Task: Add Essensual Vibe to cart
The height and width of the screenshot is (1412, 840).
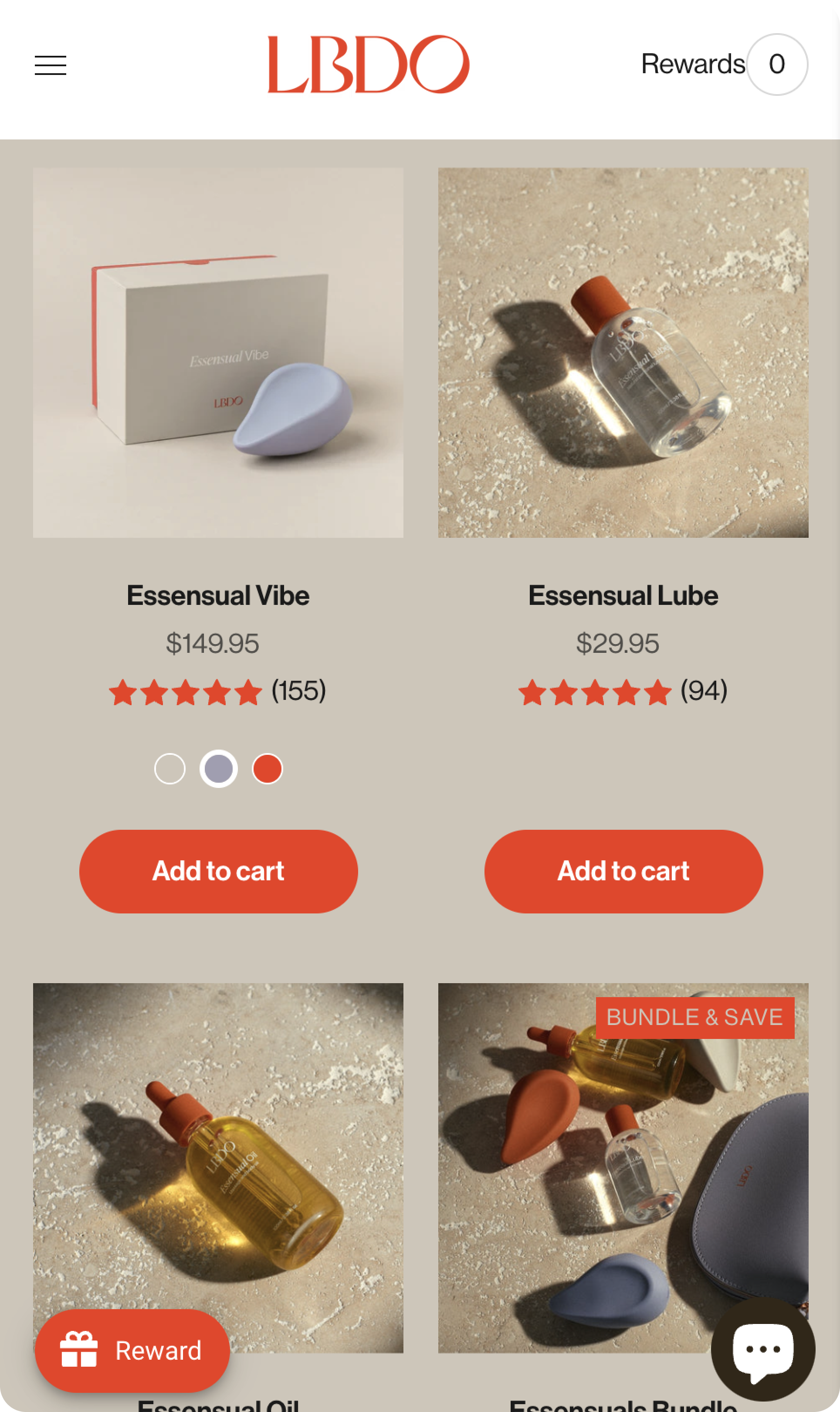Action: point(218,871)
